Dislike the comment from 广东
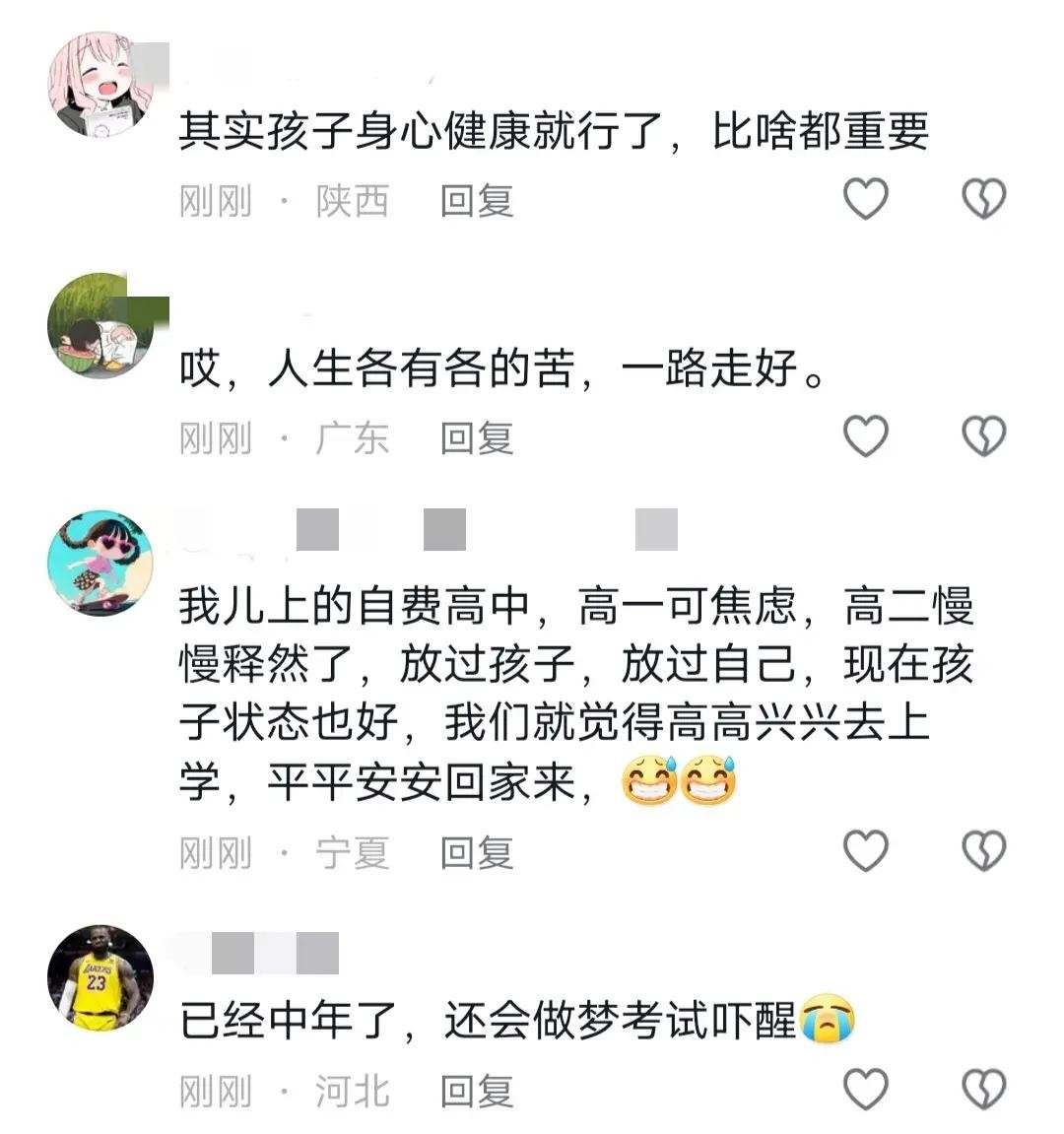This screenshot has height=1134, width=1064. tap(983, 436)
